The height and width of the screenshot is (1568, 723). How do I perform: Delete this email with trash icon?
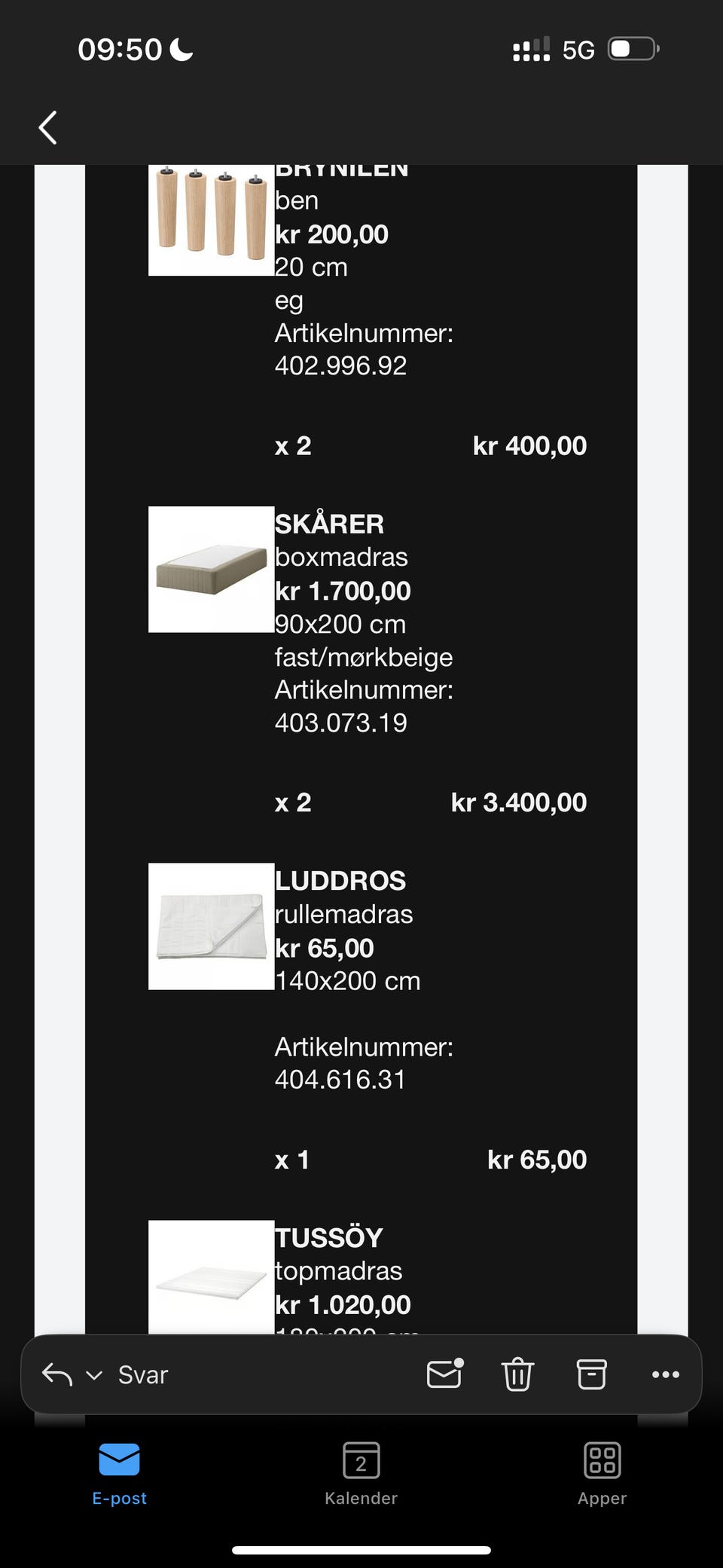tap(517, 1374)
